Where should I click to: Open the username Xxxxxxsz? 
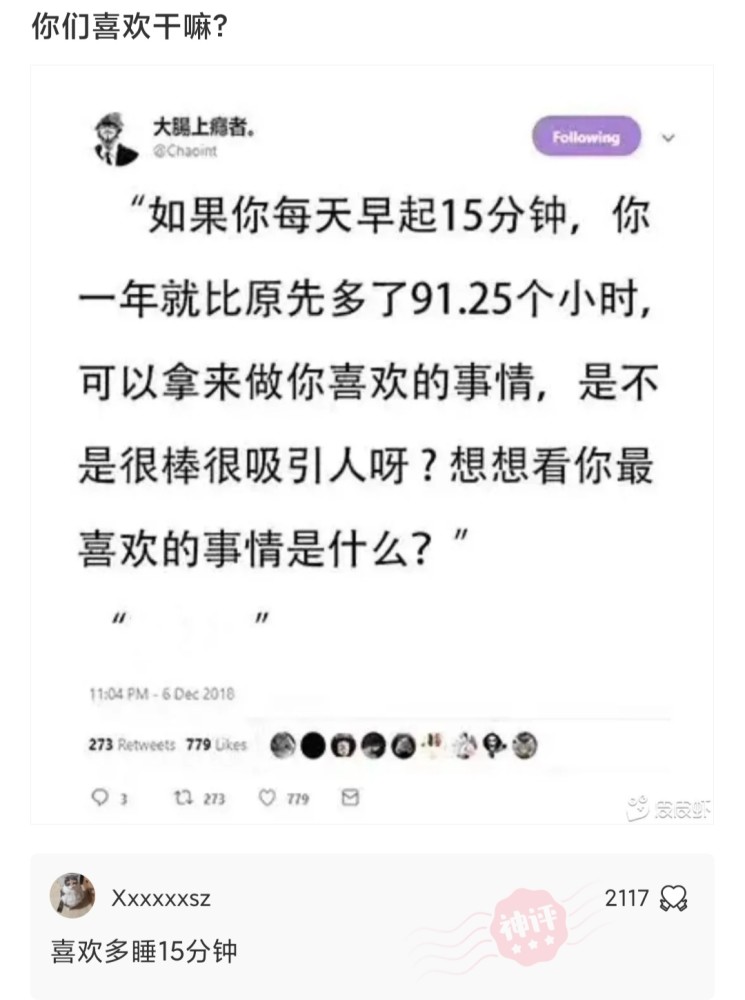click(161, 898)
